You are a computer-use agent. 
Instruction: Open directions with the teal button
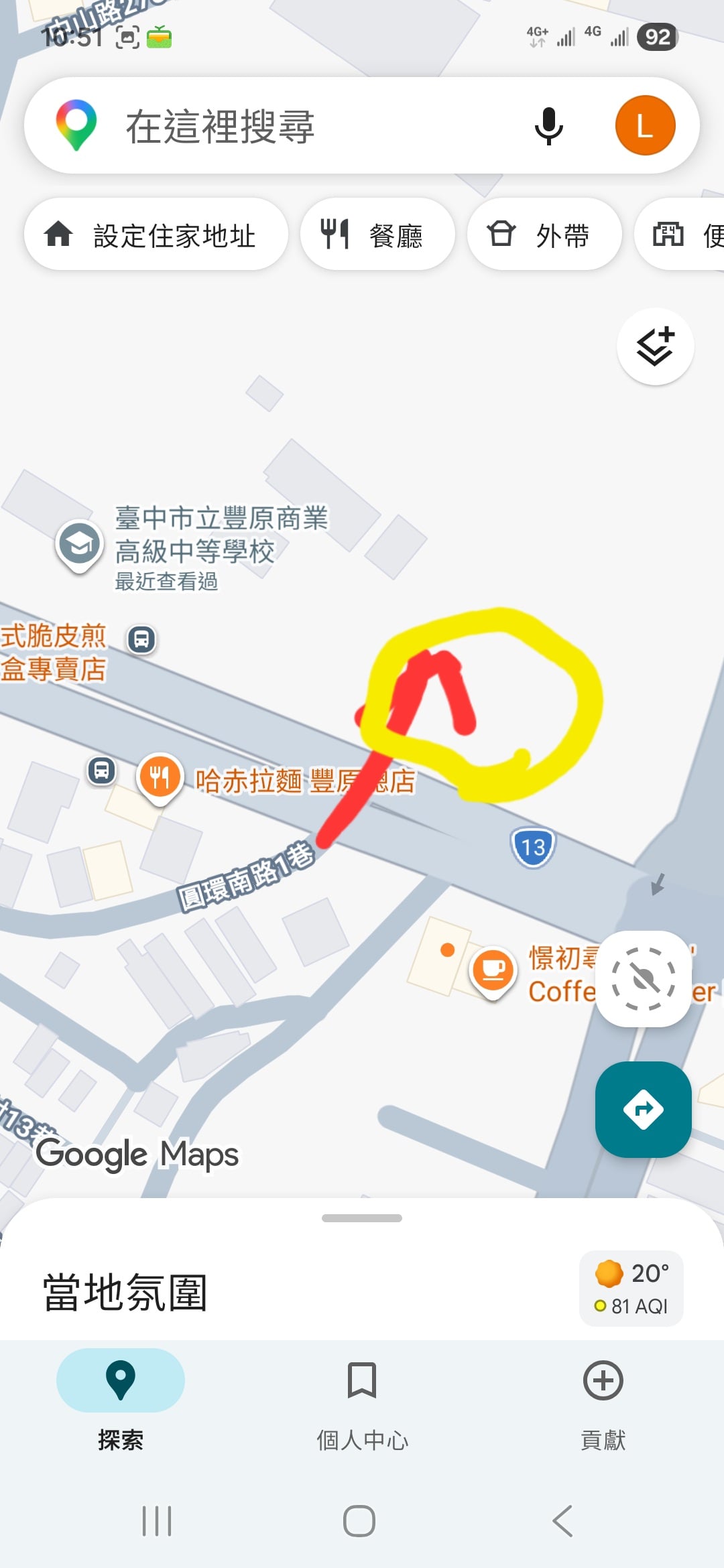pyautogui.click(x=644, y=1109)
